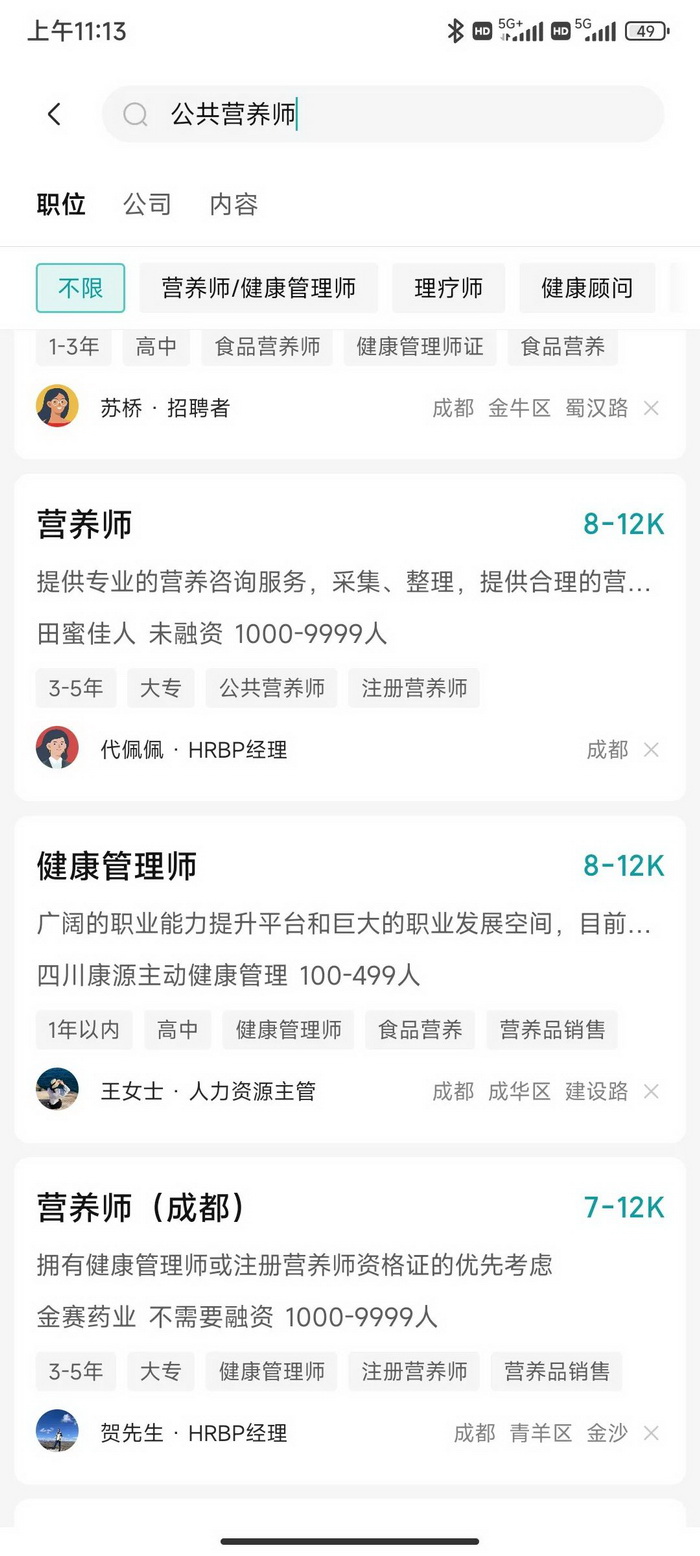Switch to the 公司 tab

click(x=147, y=204)
